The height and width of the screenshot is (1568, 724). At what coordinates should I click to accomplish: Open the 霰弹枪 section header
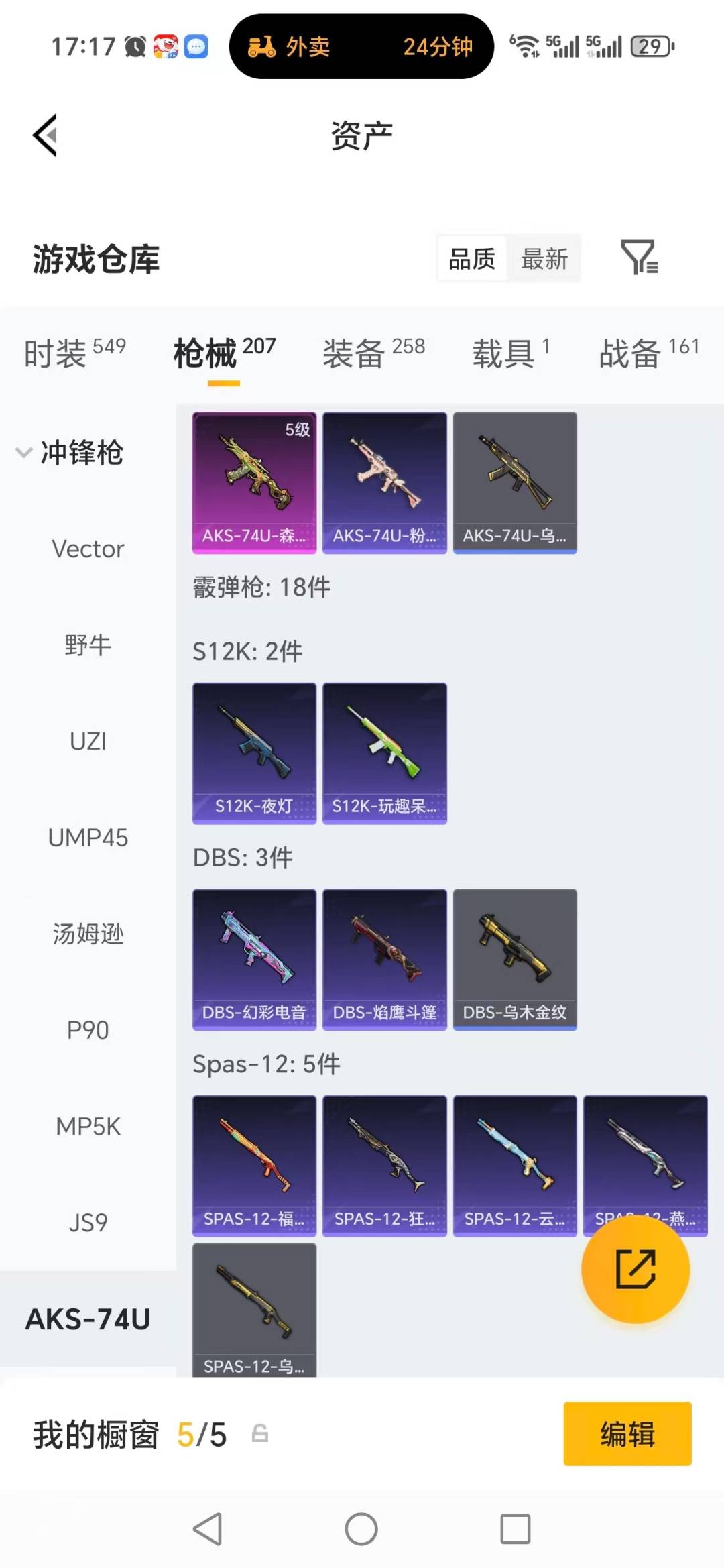261,585
